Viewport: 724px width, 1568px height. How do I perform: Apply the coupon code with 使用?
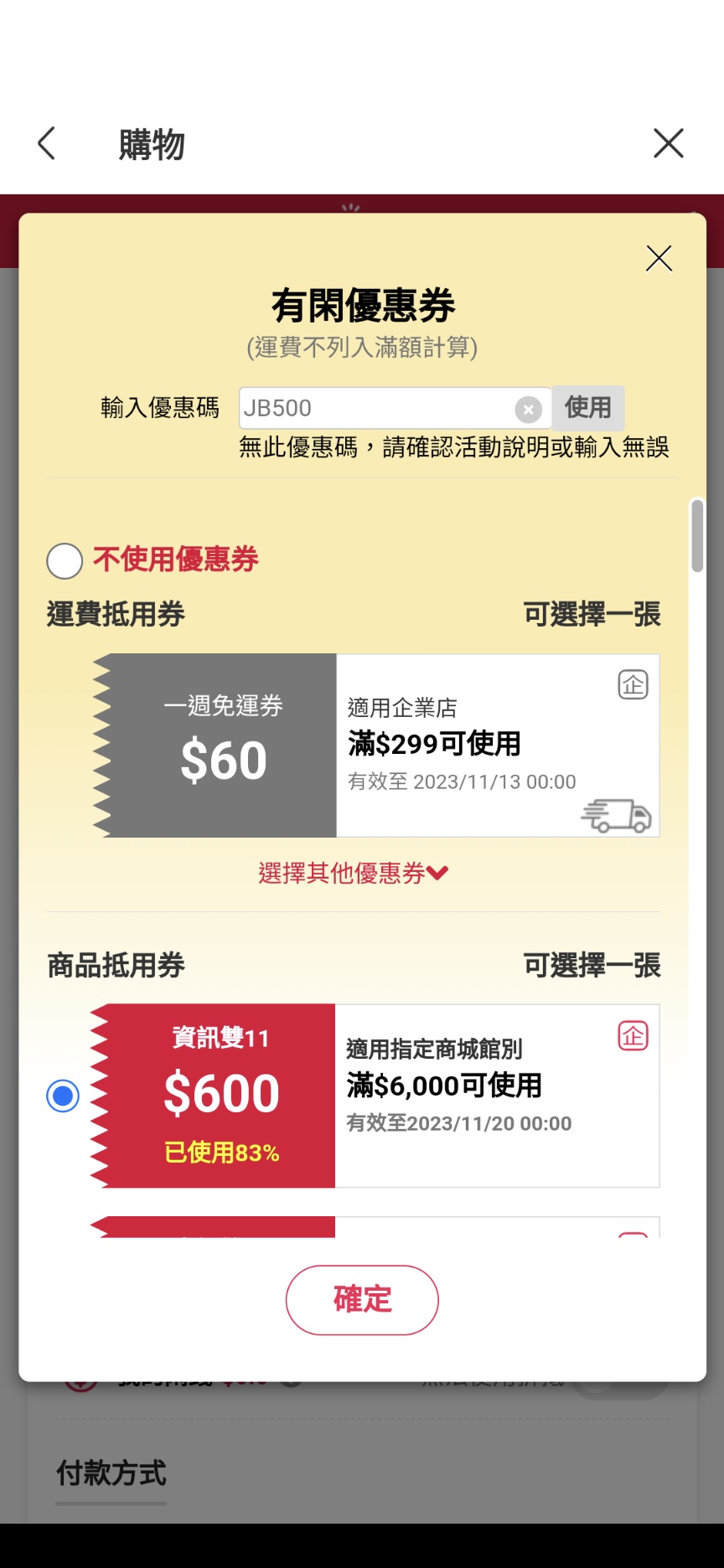[x=587, y=408]
